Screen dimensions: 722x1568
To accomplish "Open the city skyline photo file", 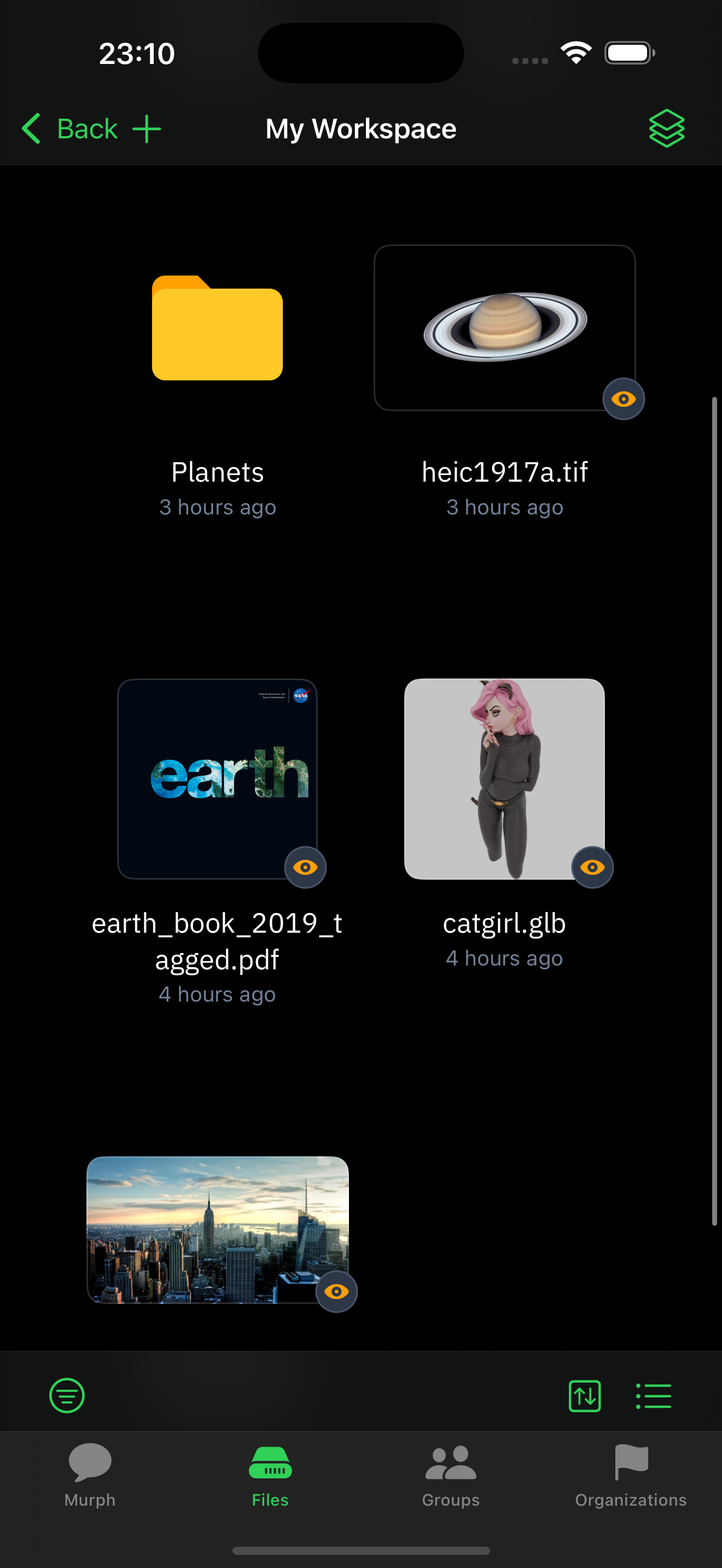I will click(217, 1230).
